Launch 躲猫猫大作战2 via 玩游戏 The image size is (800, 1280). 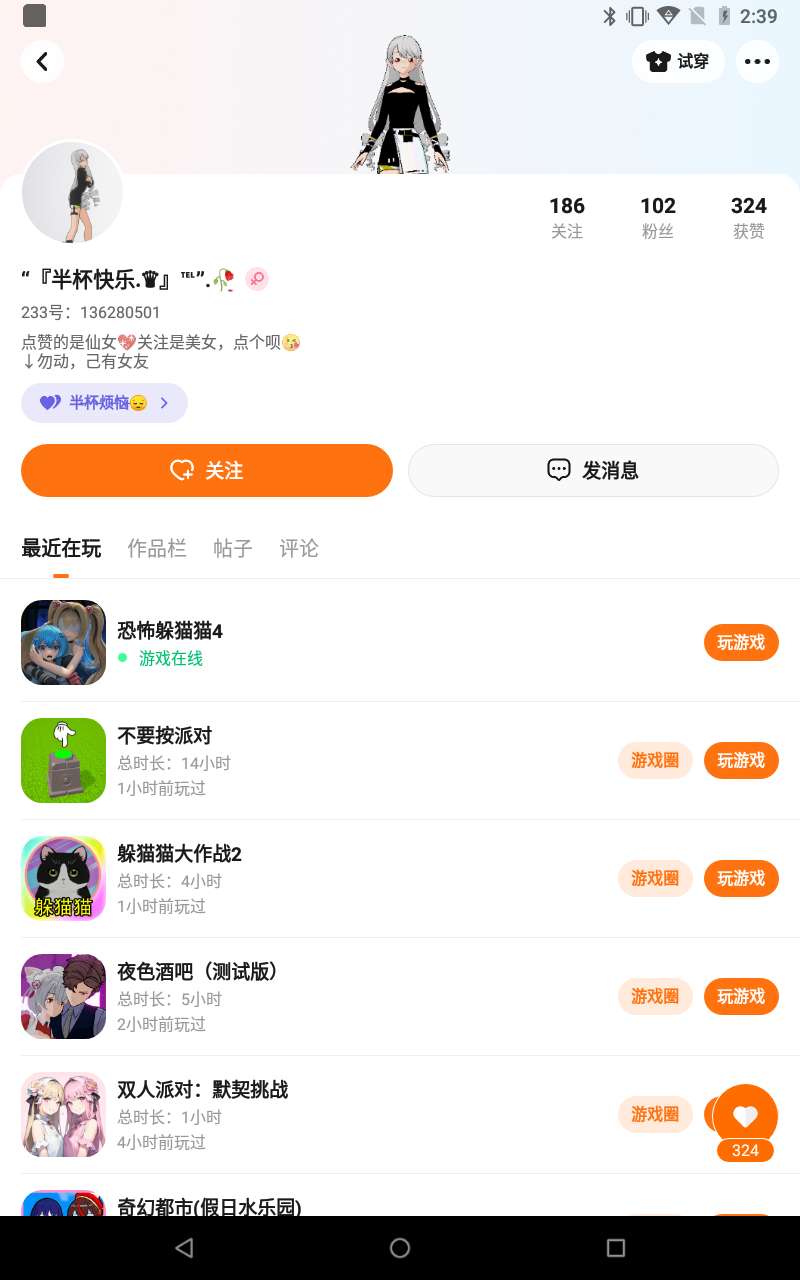tap(741, 879)
